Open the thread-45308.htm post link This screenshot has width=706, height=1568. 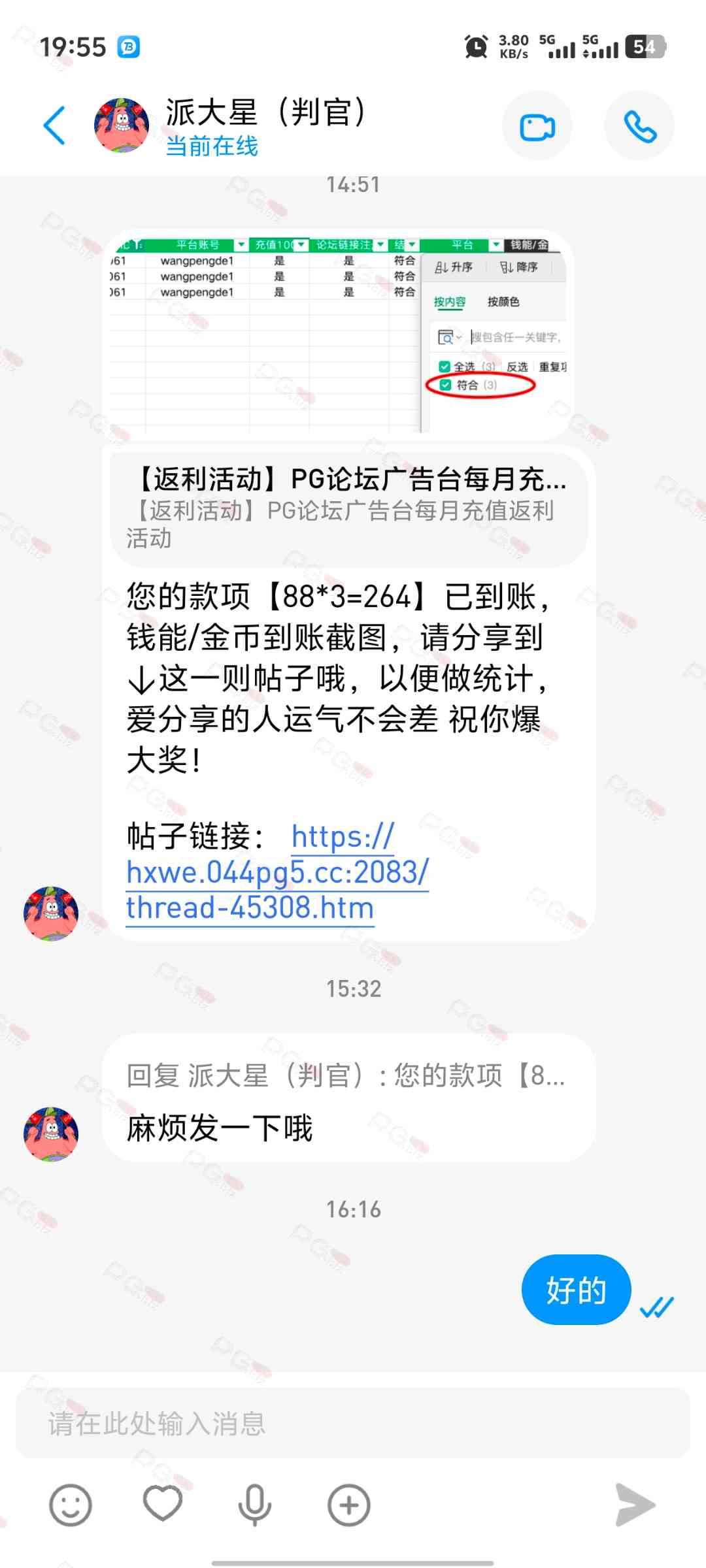[x=277, y=873]
